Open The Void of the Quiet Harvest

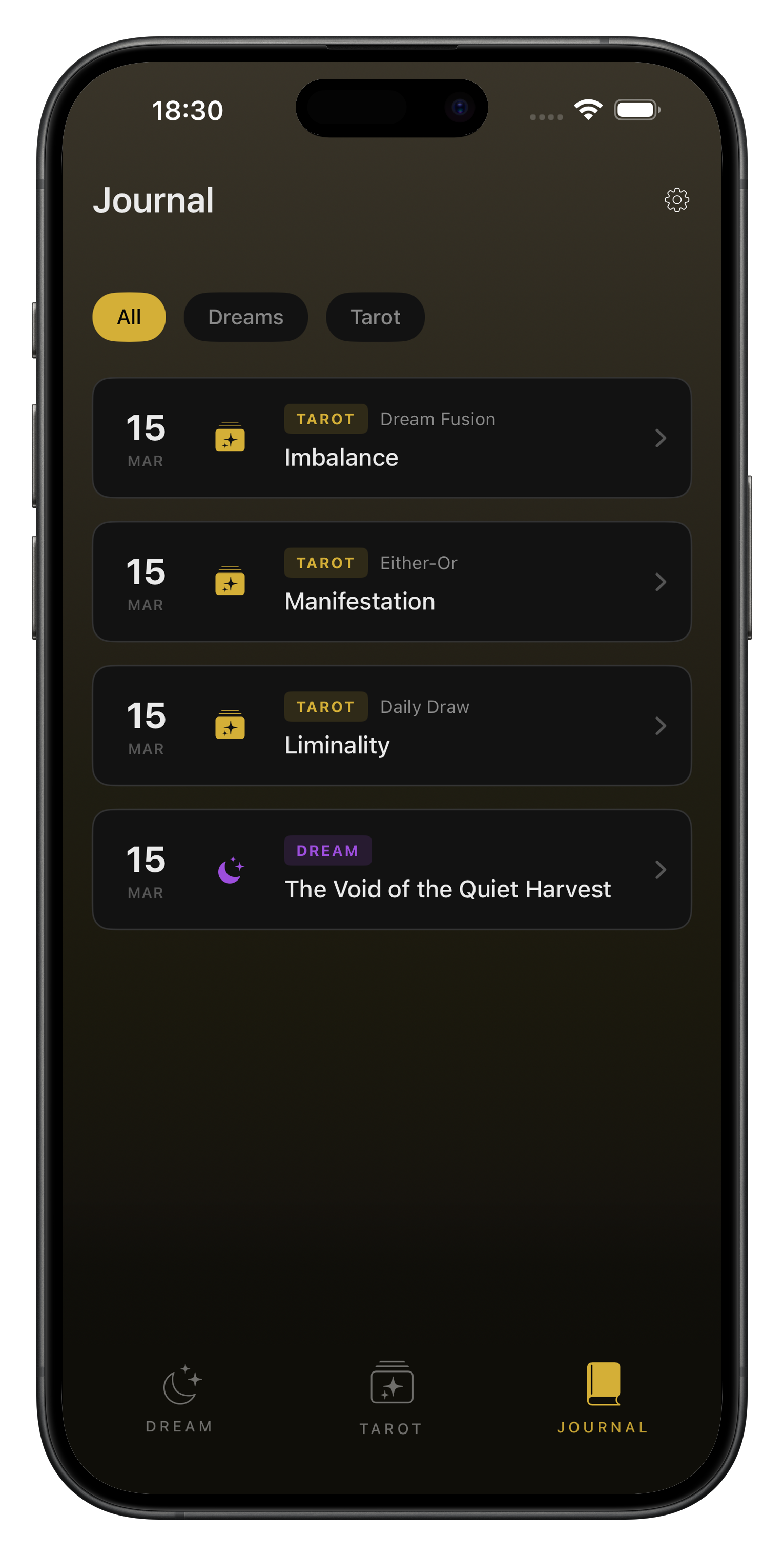(x=391, y=869)
